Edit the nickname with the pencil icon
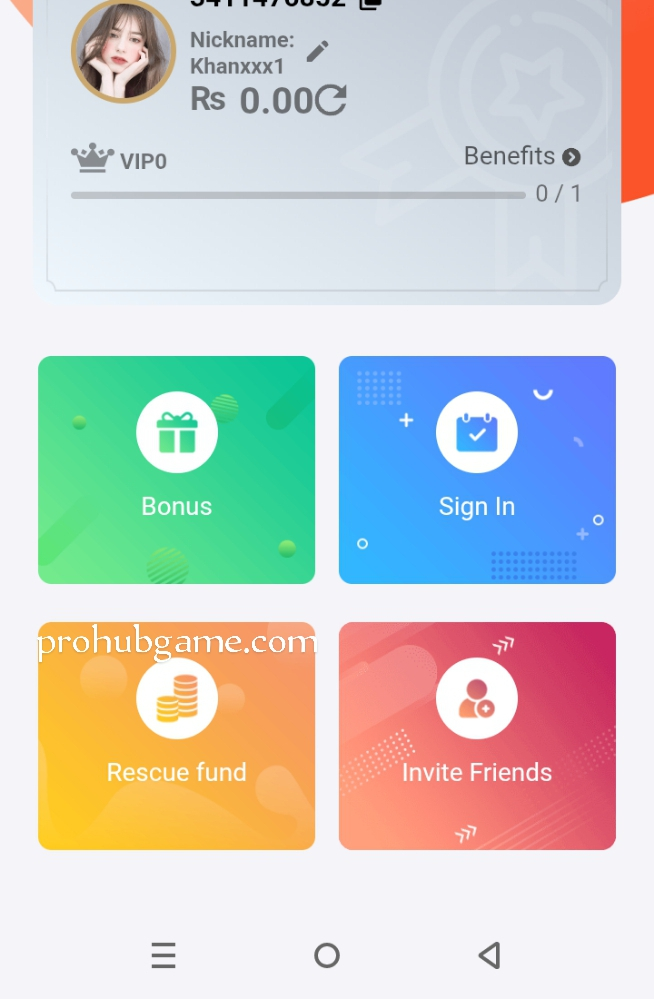Image resolution: width=654 pixels, height=999 pixels. 317,51
